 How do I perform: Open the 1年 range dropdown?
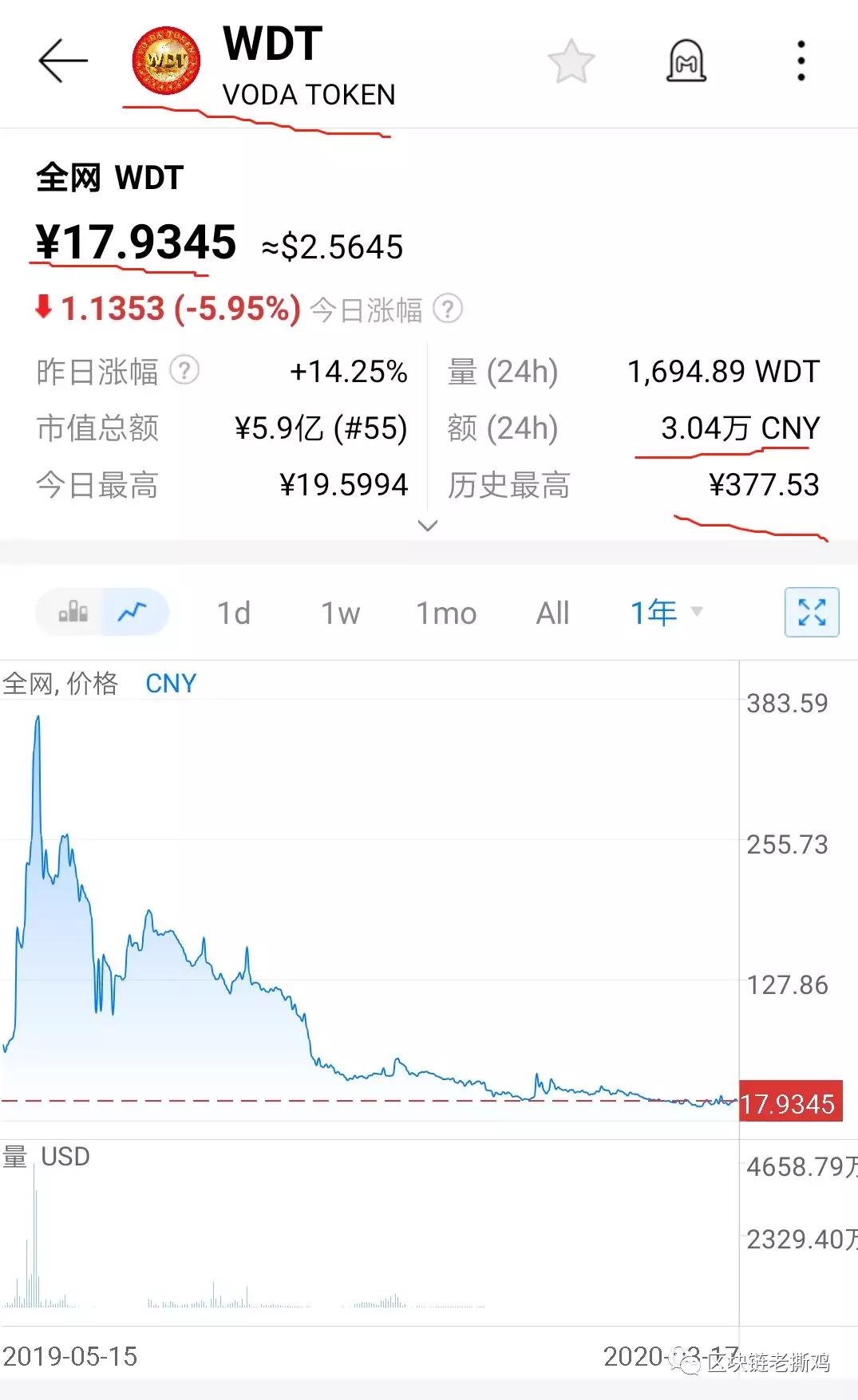pyautogui.click(x=666, y=613)
